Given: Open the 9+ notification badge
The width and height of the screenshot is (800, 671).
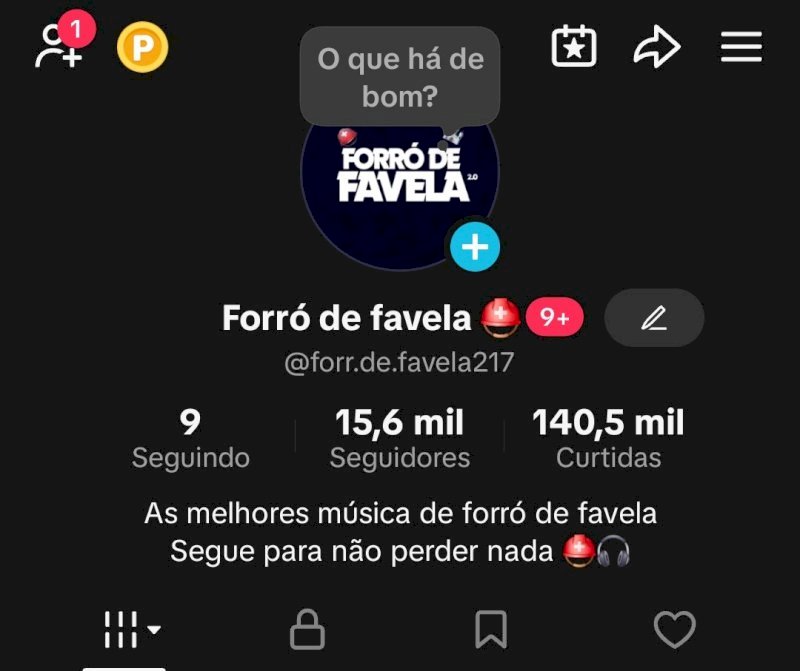Looking at the screenshot, I should (x=555, y=317).
